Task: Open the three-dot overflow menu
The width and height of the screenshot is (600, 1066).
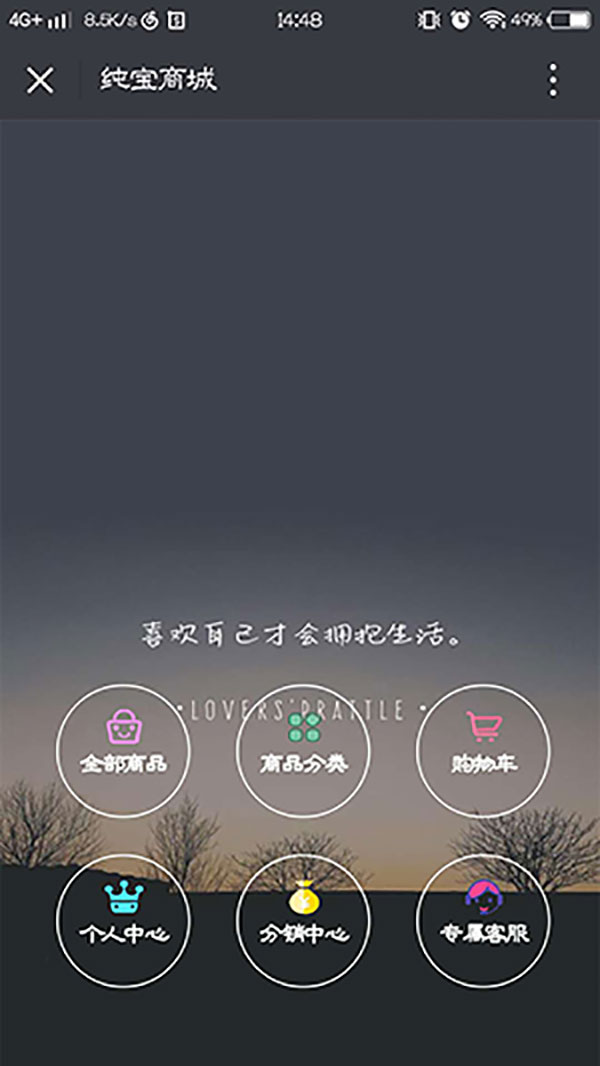Action: [553, 80]
